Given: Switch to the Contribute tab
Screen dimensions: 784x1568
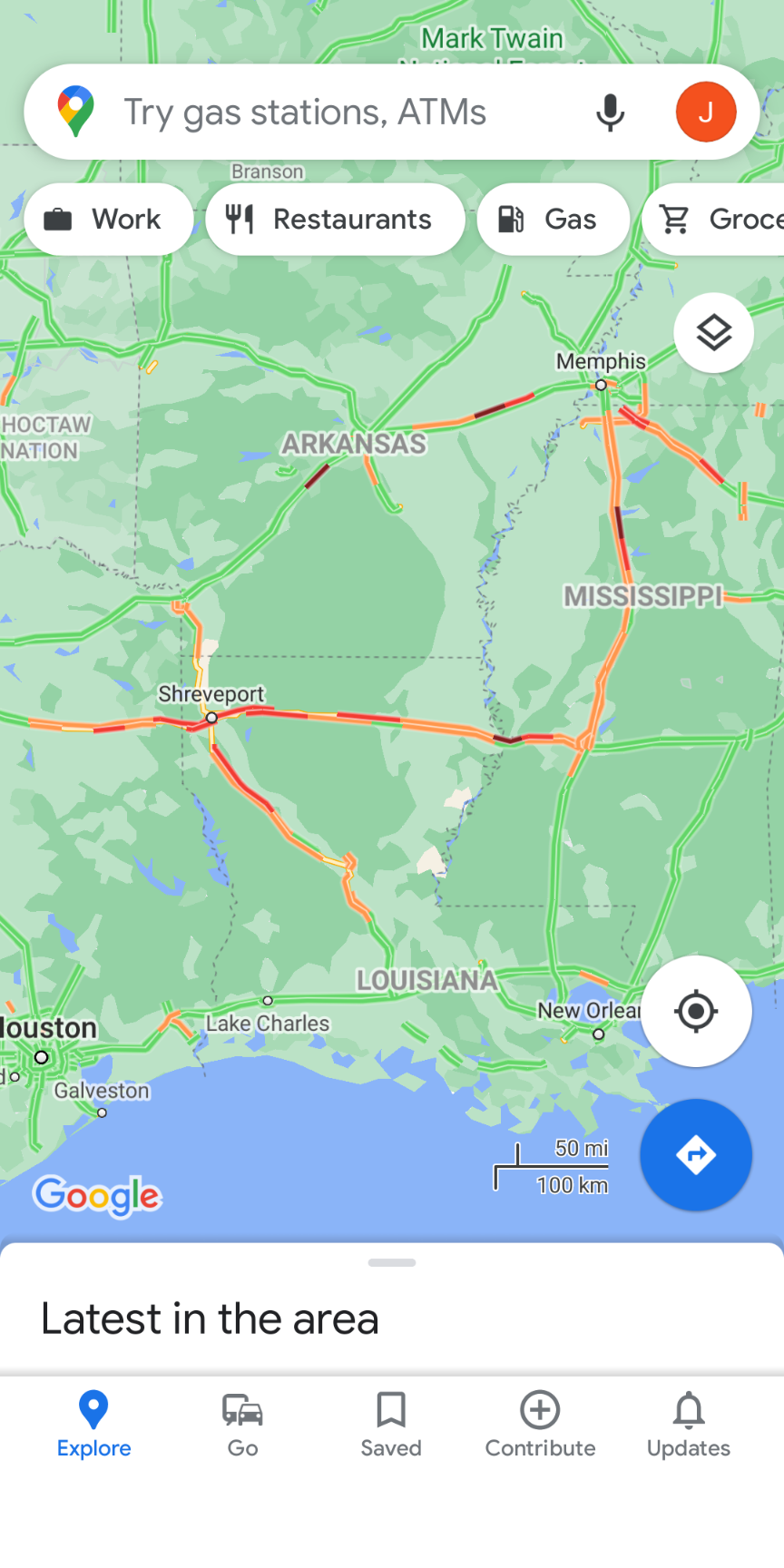Looking at the screenshot, I should (x=540, y=1425).
